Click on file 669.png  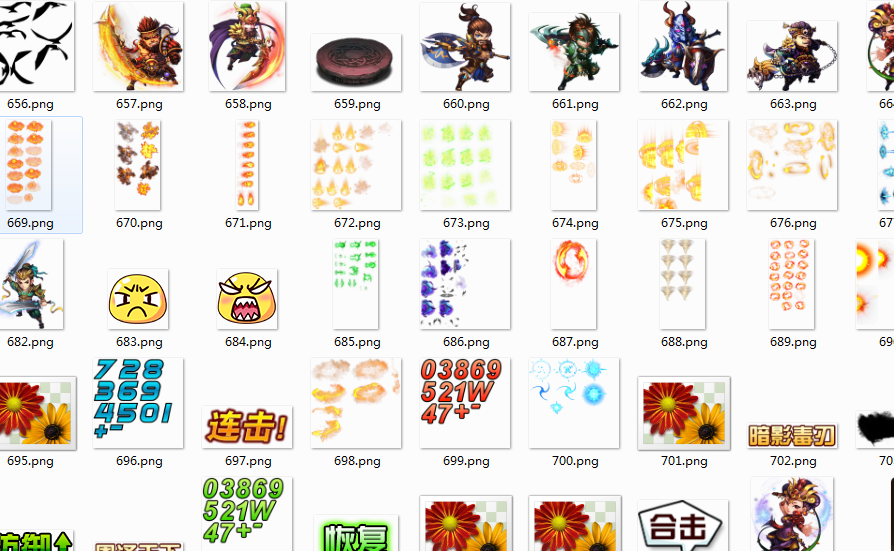tap(29, 164)
